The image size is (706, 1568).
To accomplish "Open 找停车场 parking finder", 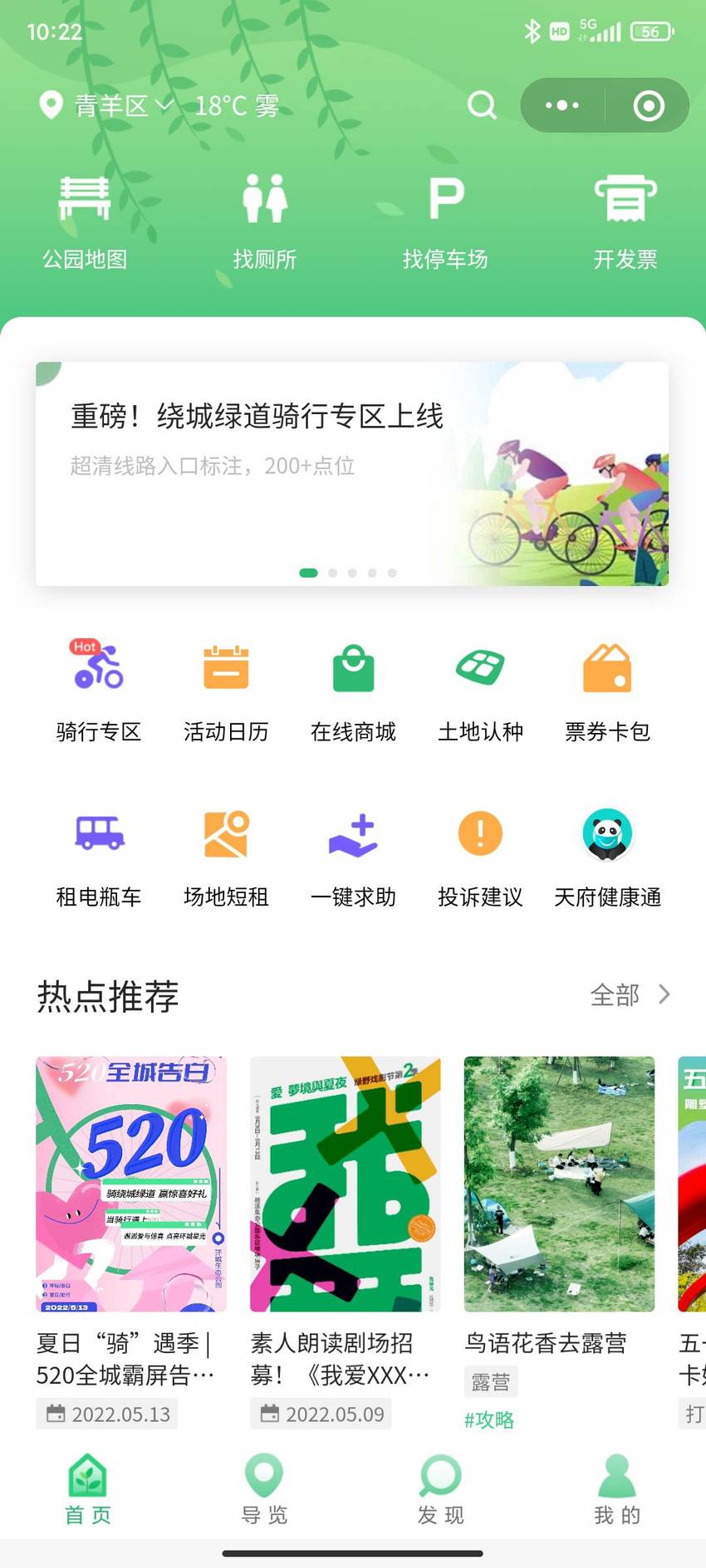I will pyautogui.click(x=445, y=222).
